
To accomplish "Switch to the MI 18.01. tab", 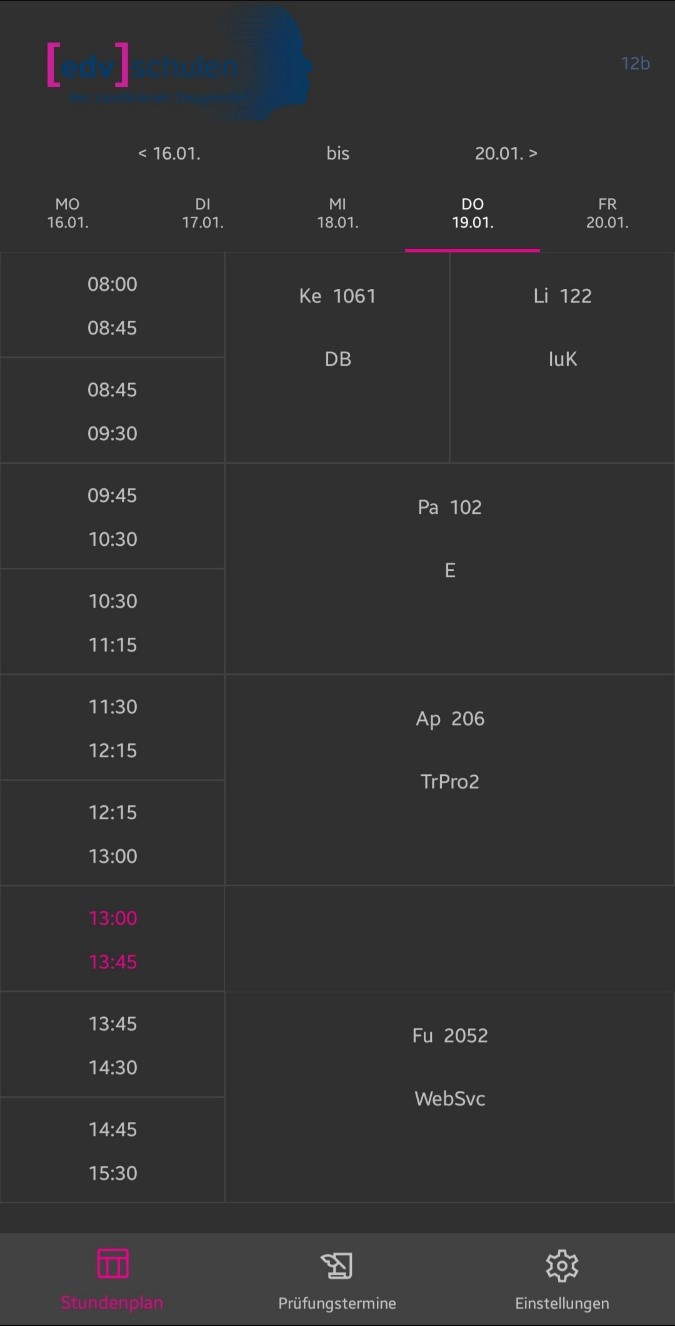I will point(338,213).
